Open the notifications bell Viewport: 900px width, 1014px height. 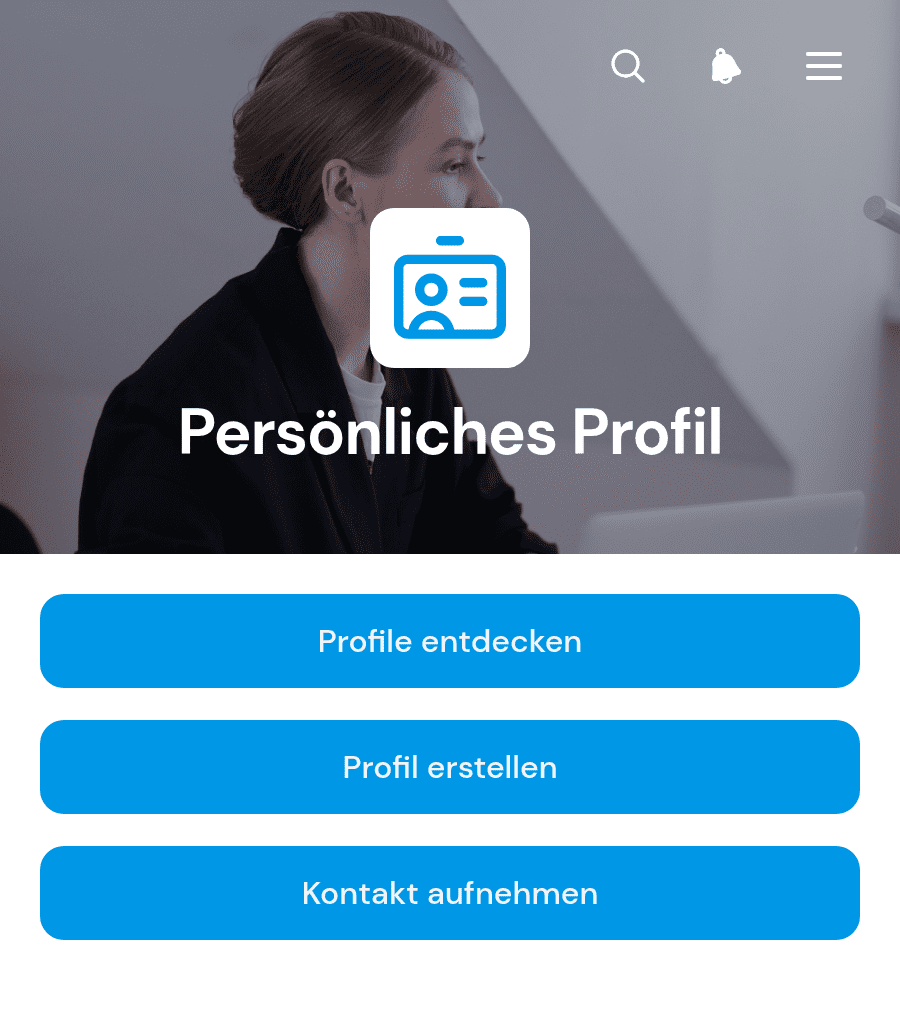(725, 66)
